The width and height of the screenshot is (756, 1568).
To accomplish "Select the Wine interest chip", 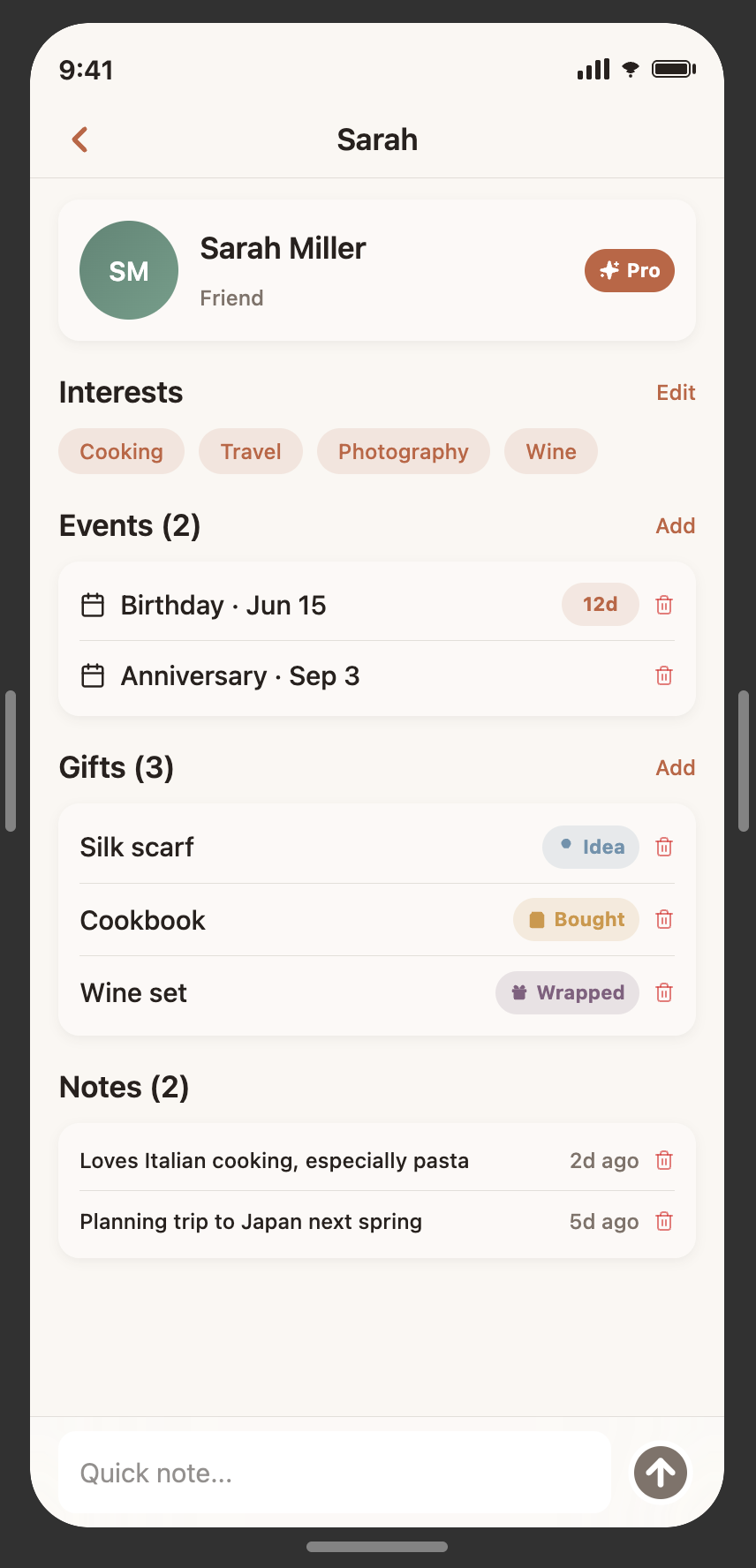I will (551, 452).
